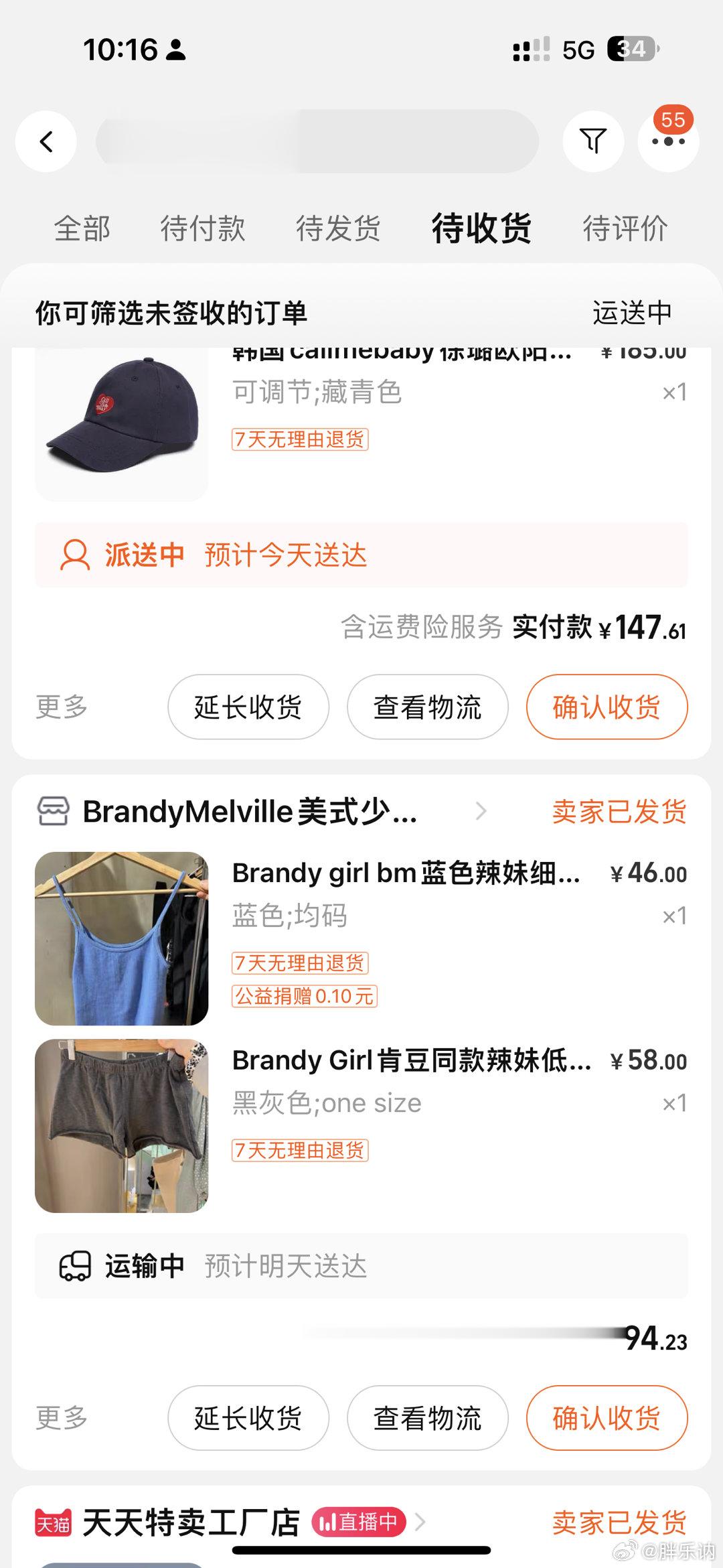Screen dimensions: 723x1568
Task: Switch to the 全部 tab
Action: (x=82, y=228)
